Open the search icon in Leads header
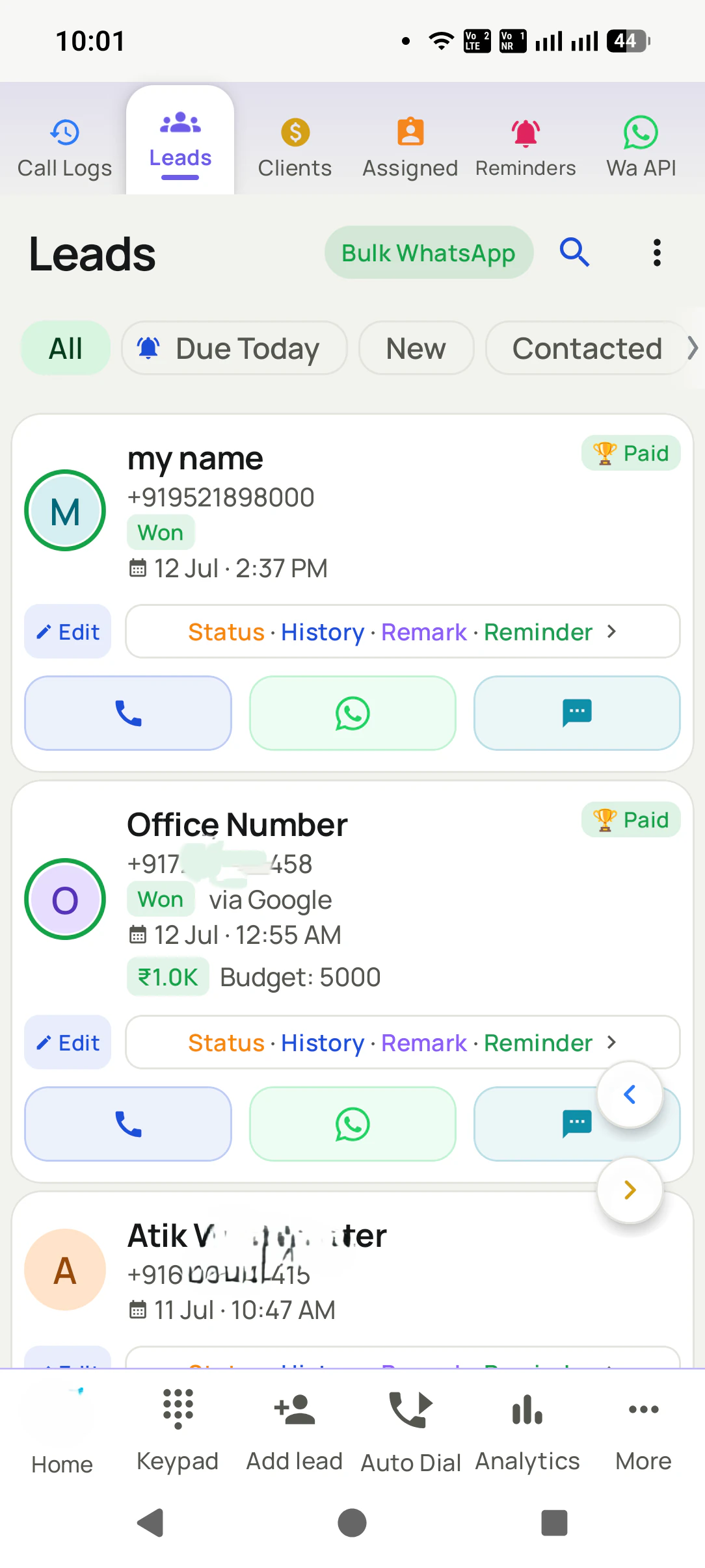 click(574, 252)
